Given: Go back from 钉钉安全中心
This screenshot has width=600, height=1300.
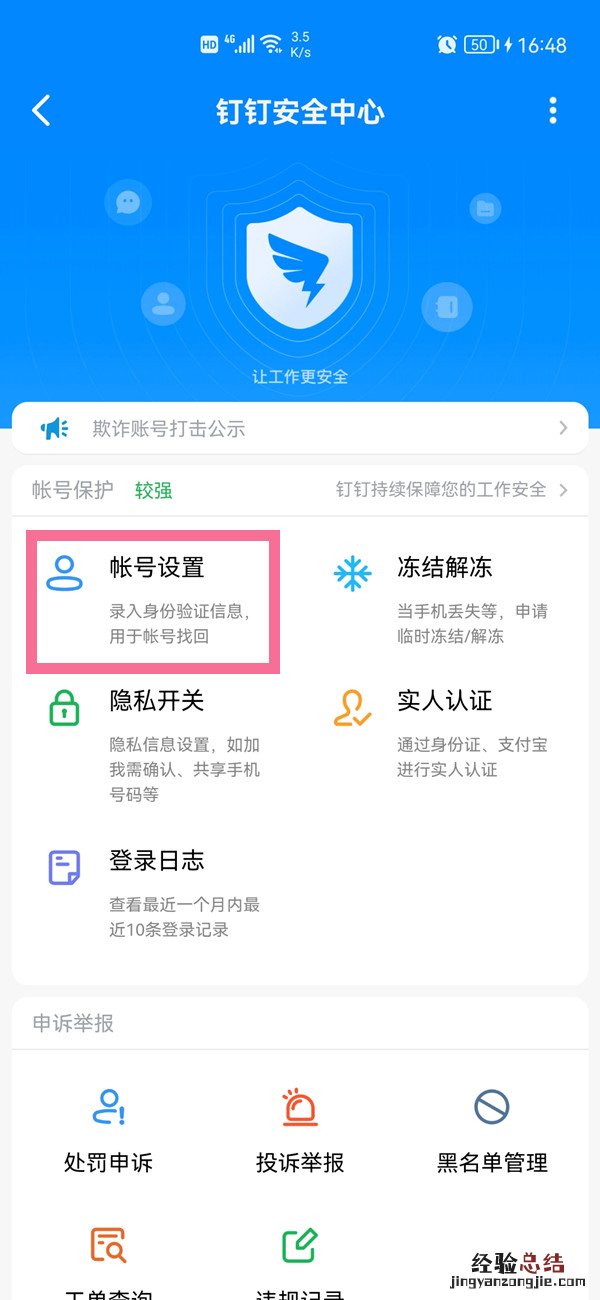Looking at the screenshot, I should pyautogui.click(x=41, y=110).
